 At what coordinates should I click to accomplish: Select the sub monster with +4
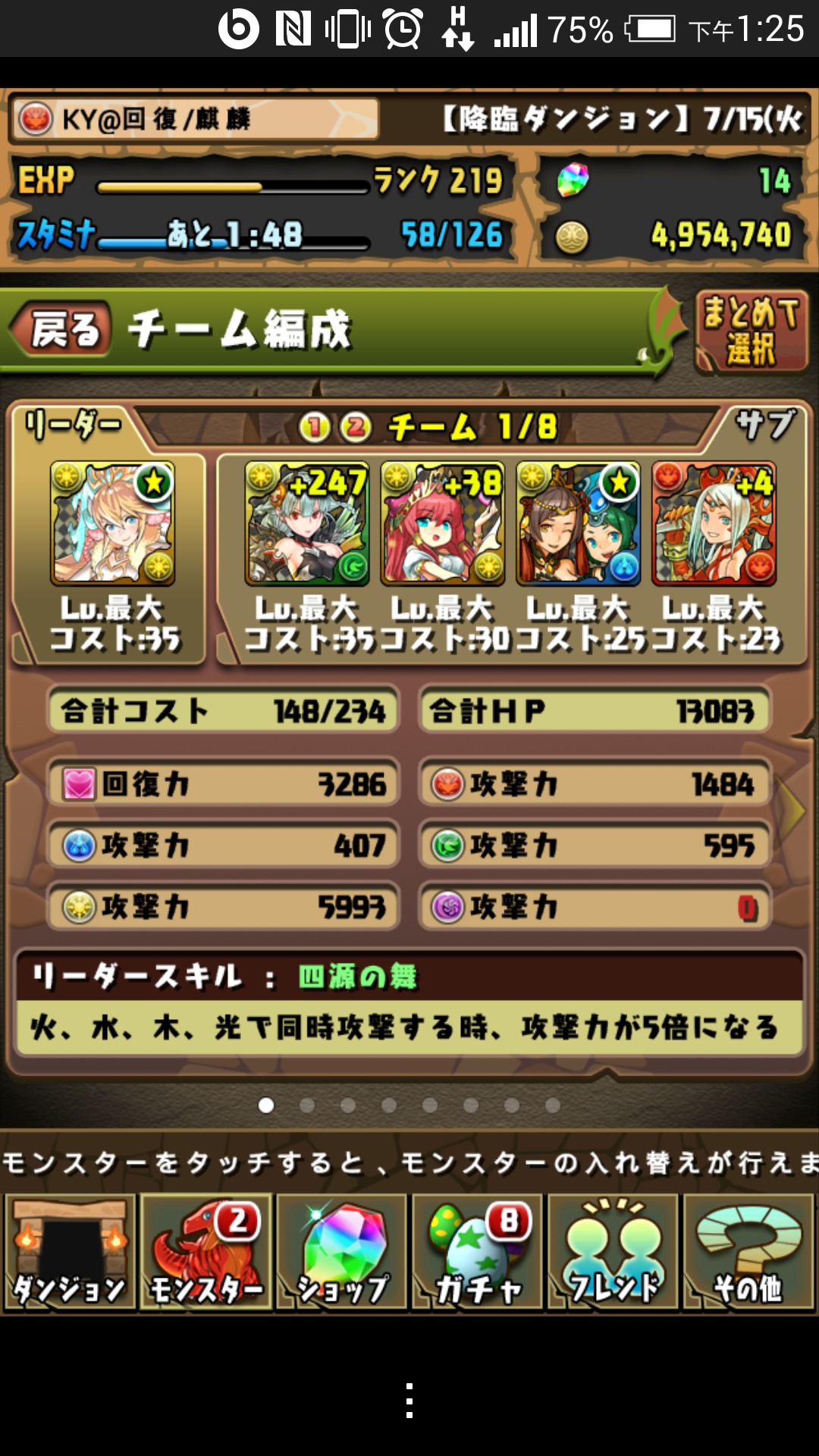tap(714, 523)
